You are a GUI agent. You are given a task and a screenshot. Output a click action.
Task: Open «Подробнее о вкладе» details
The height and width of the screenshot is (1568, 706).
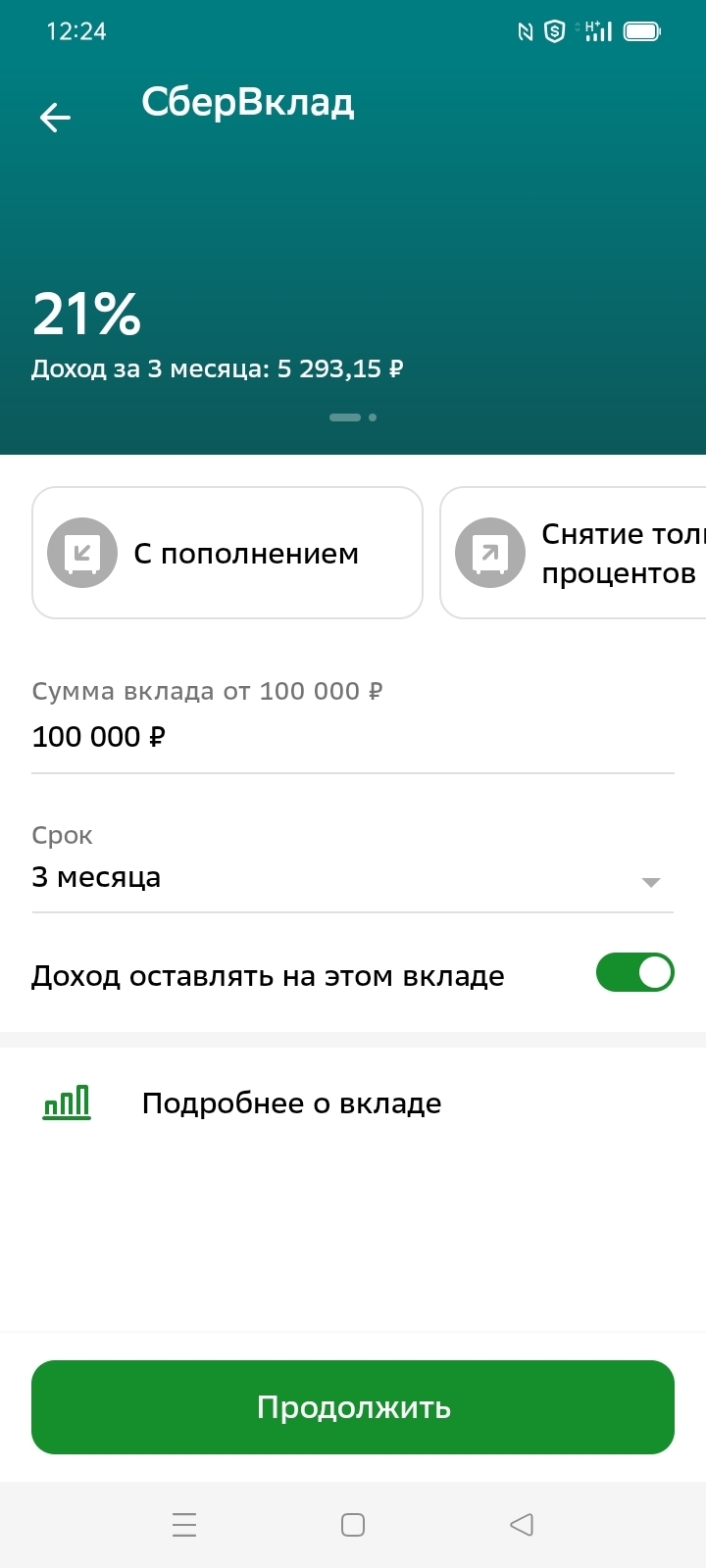pyautogui.click(x=291, y=1103)
